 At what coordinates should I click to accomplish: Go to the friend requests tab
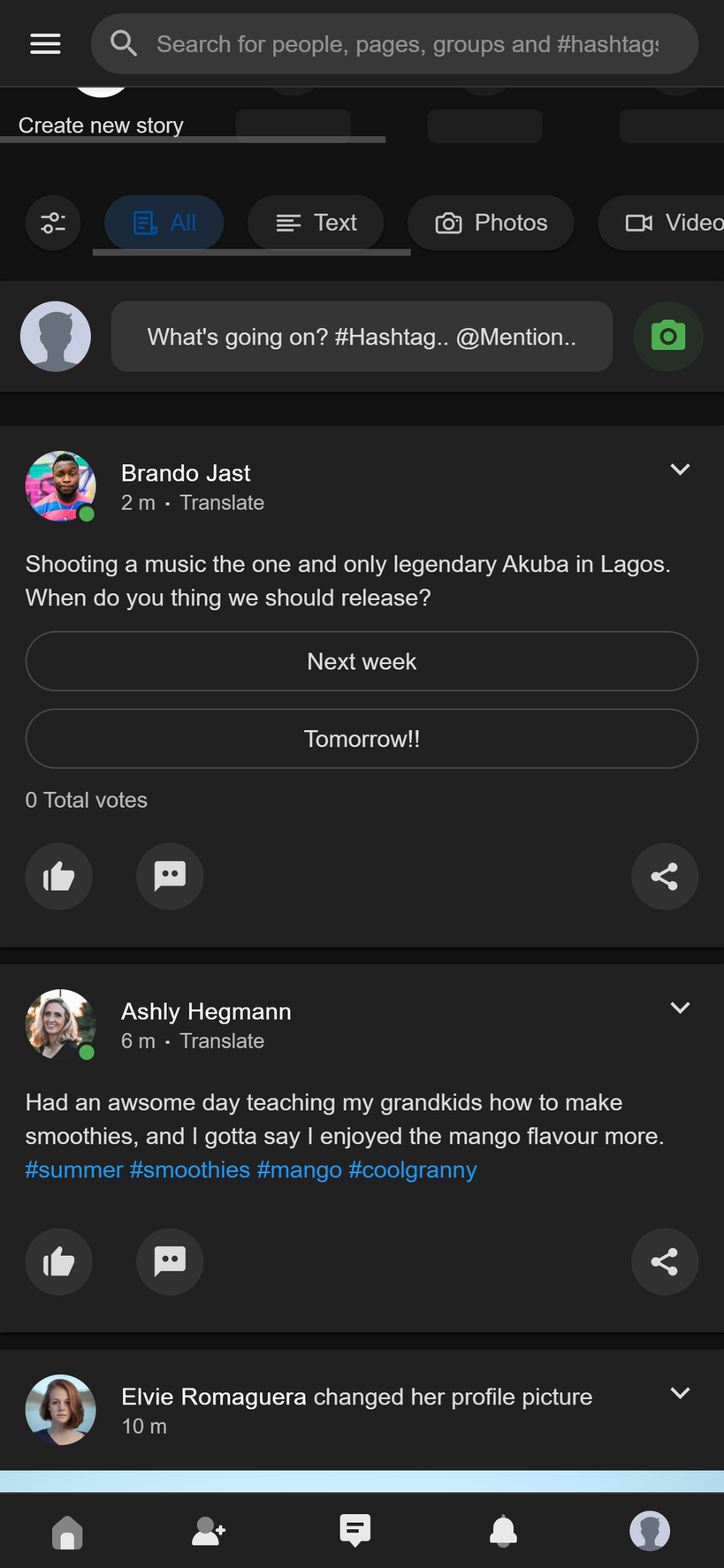[x=209, y=1530]
